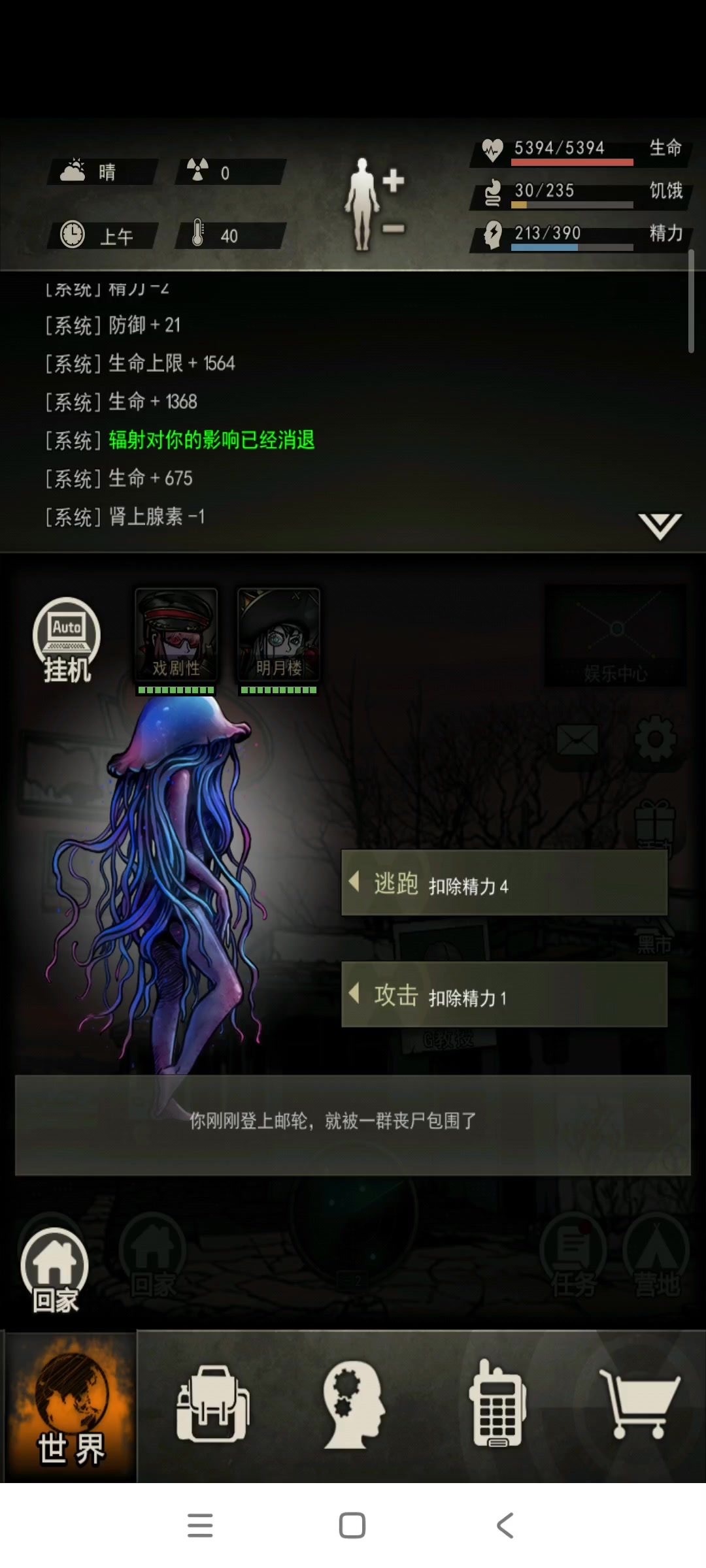Go back using system navigation

505,1526
